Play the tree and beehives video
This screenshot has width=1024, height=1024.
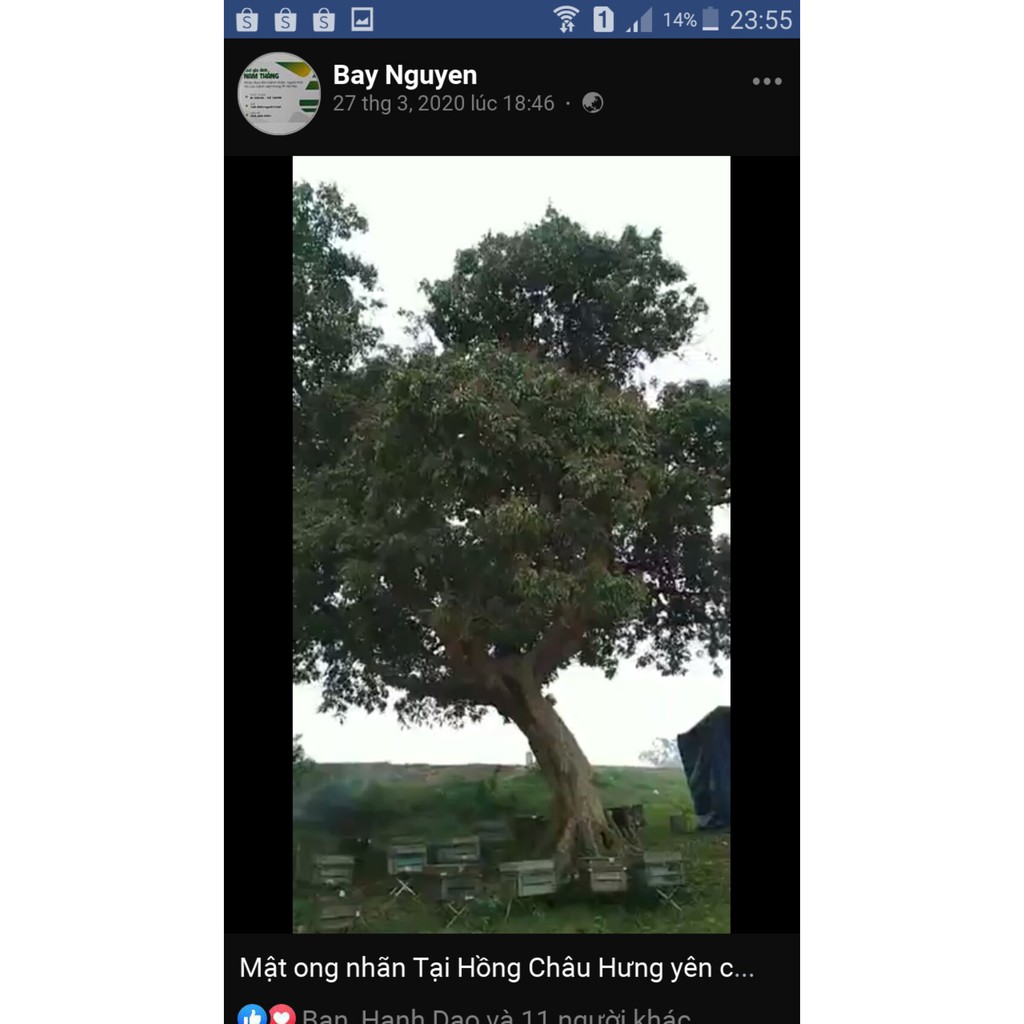(511, 544)
